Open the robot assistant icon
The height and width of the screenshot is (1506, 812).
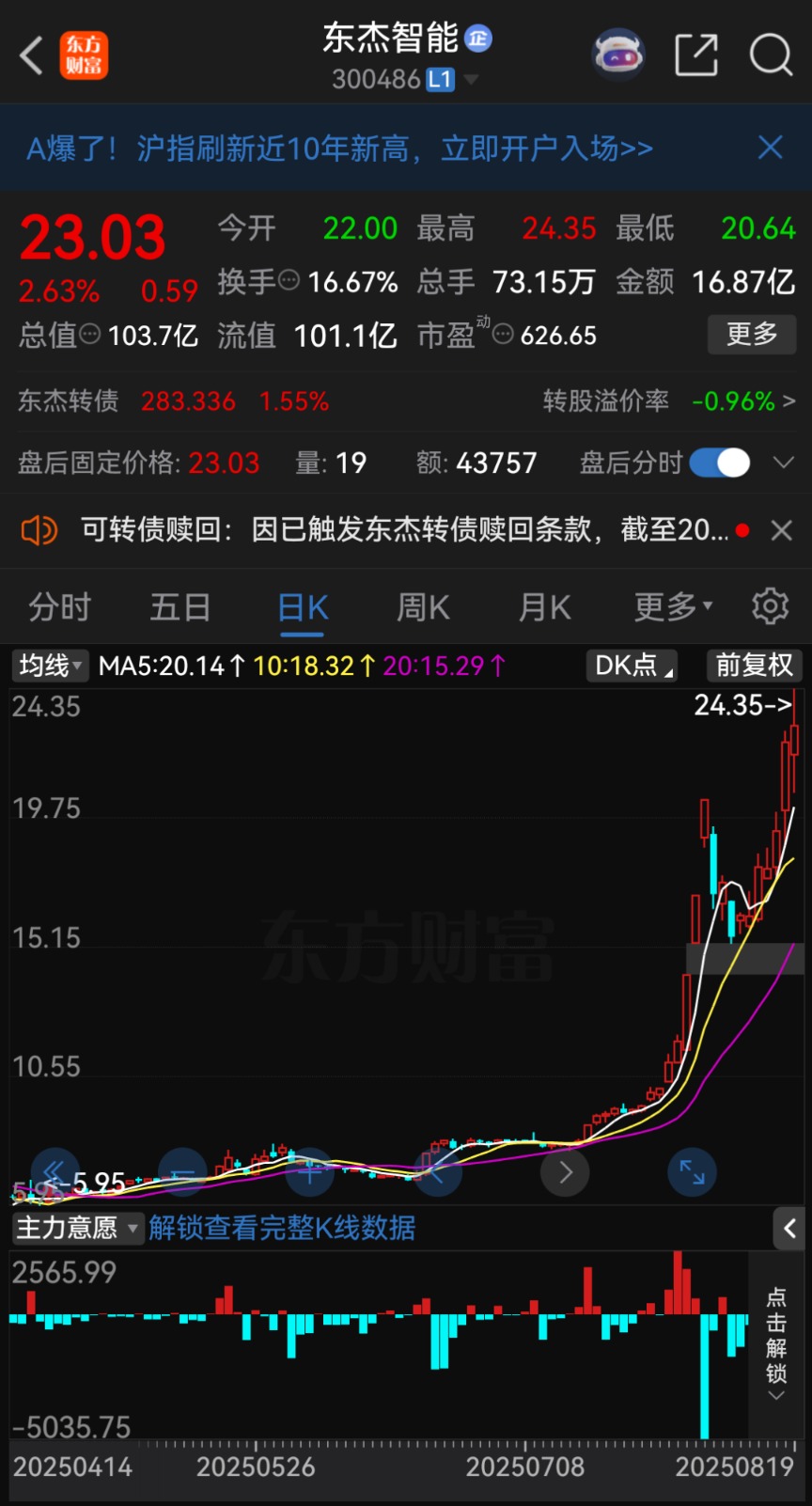click(617, 55)
